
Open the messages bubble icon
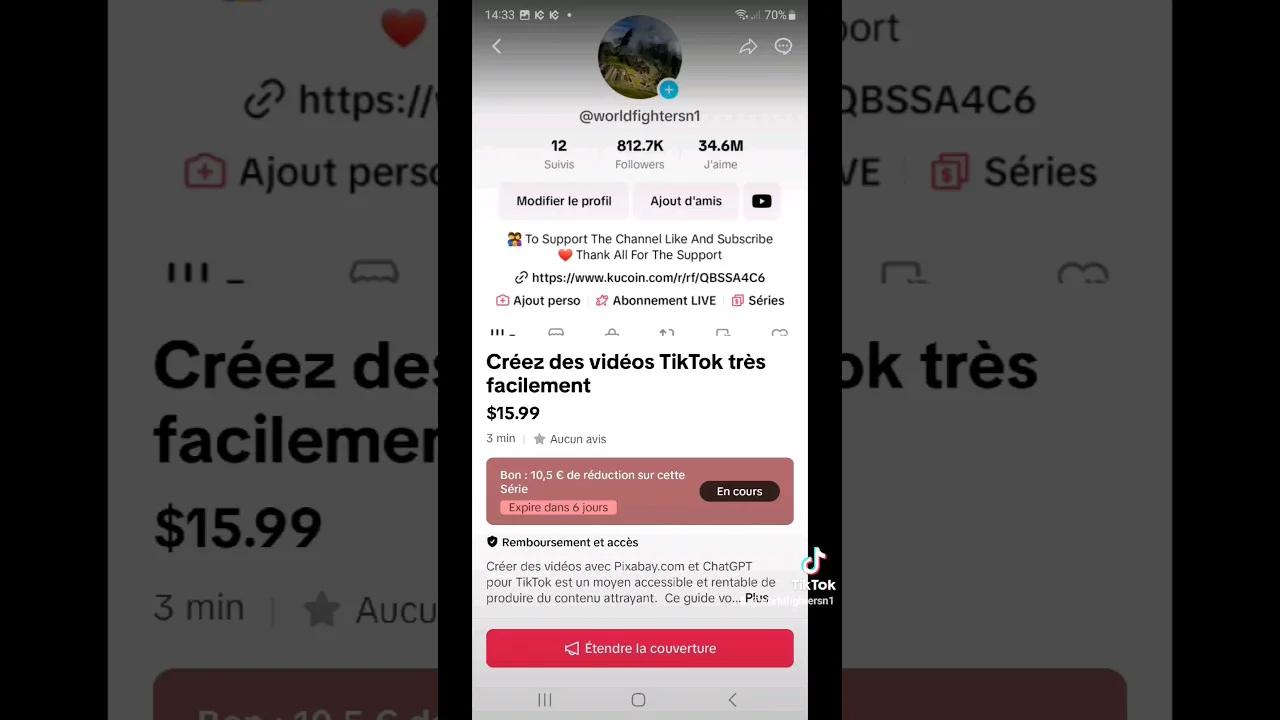(783, 46)
